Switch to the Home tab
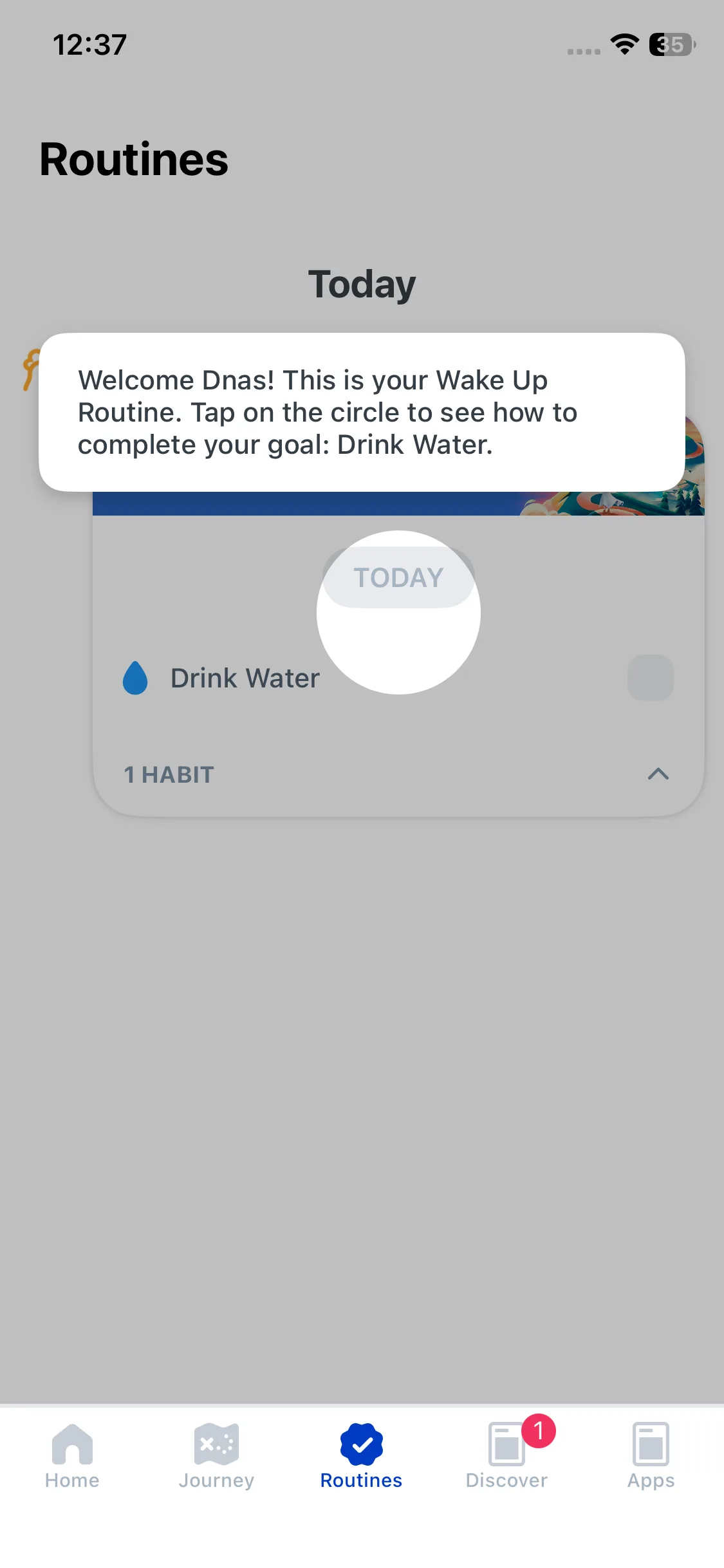The height and width of the screenshot is (1568, 724). pyautogui.click(x=72, y=1456)
